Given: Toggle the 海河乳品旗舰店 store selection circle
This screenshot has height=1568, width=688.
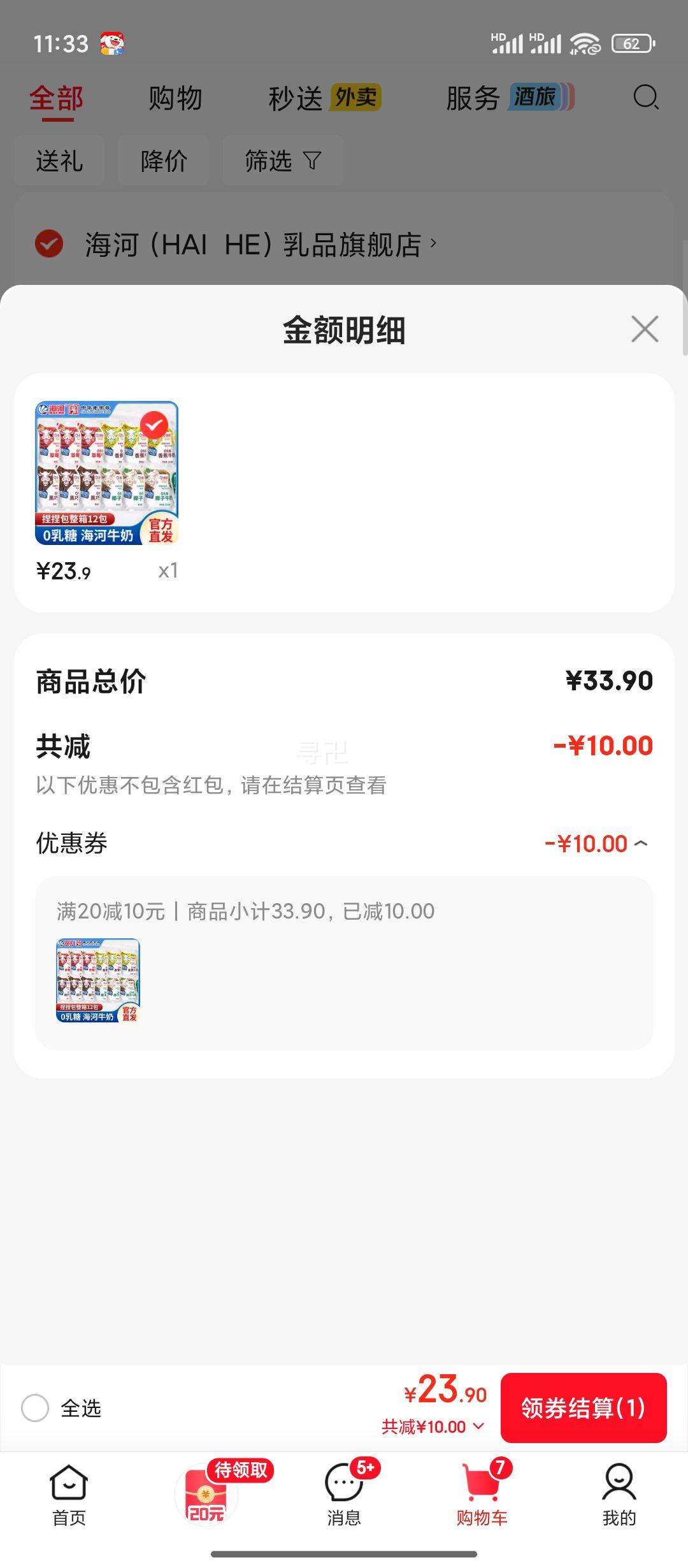Looking at the screenshot, I should coord(48,244).
